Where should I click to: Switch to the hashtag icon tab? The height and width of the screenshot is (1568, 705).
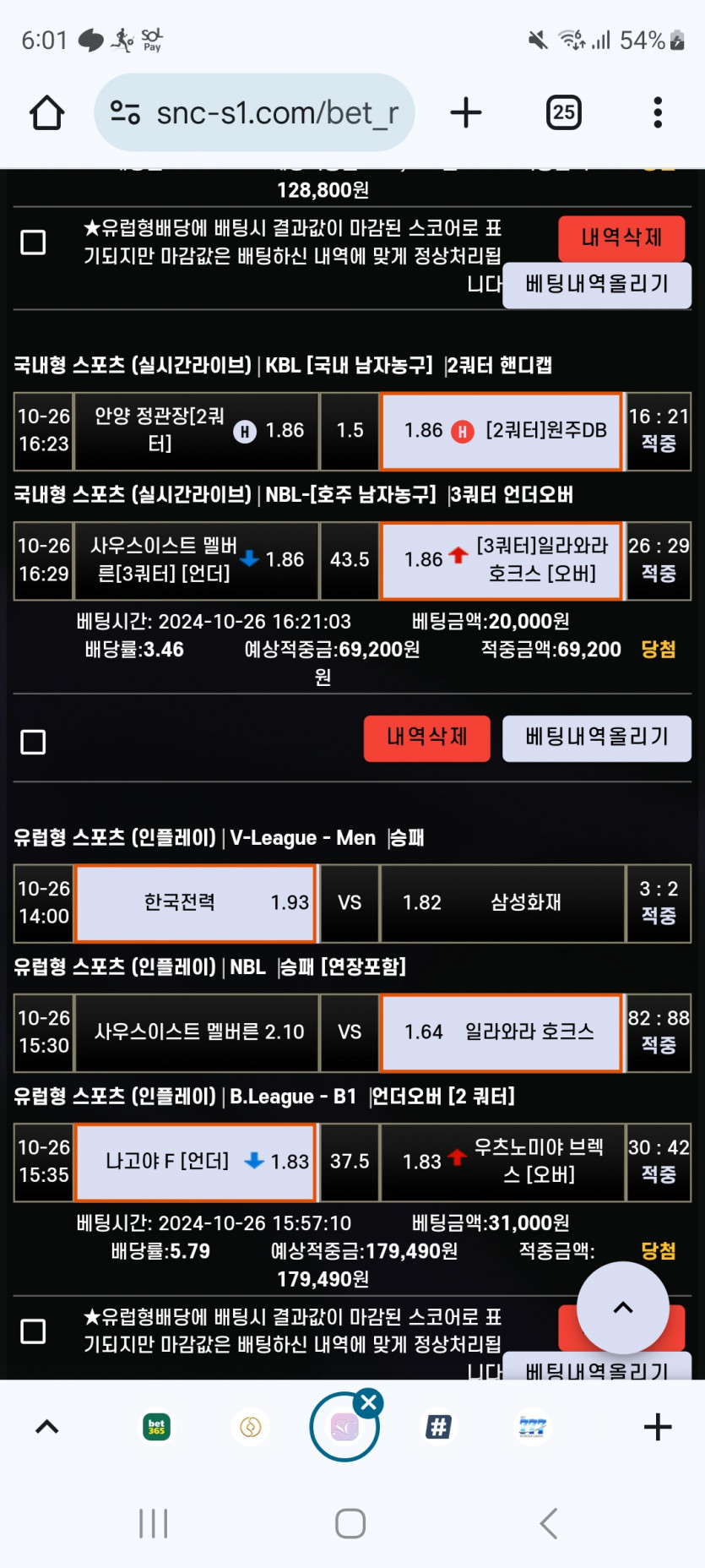[438, 1427]
